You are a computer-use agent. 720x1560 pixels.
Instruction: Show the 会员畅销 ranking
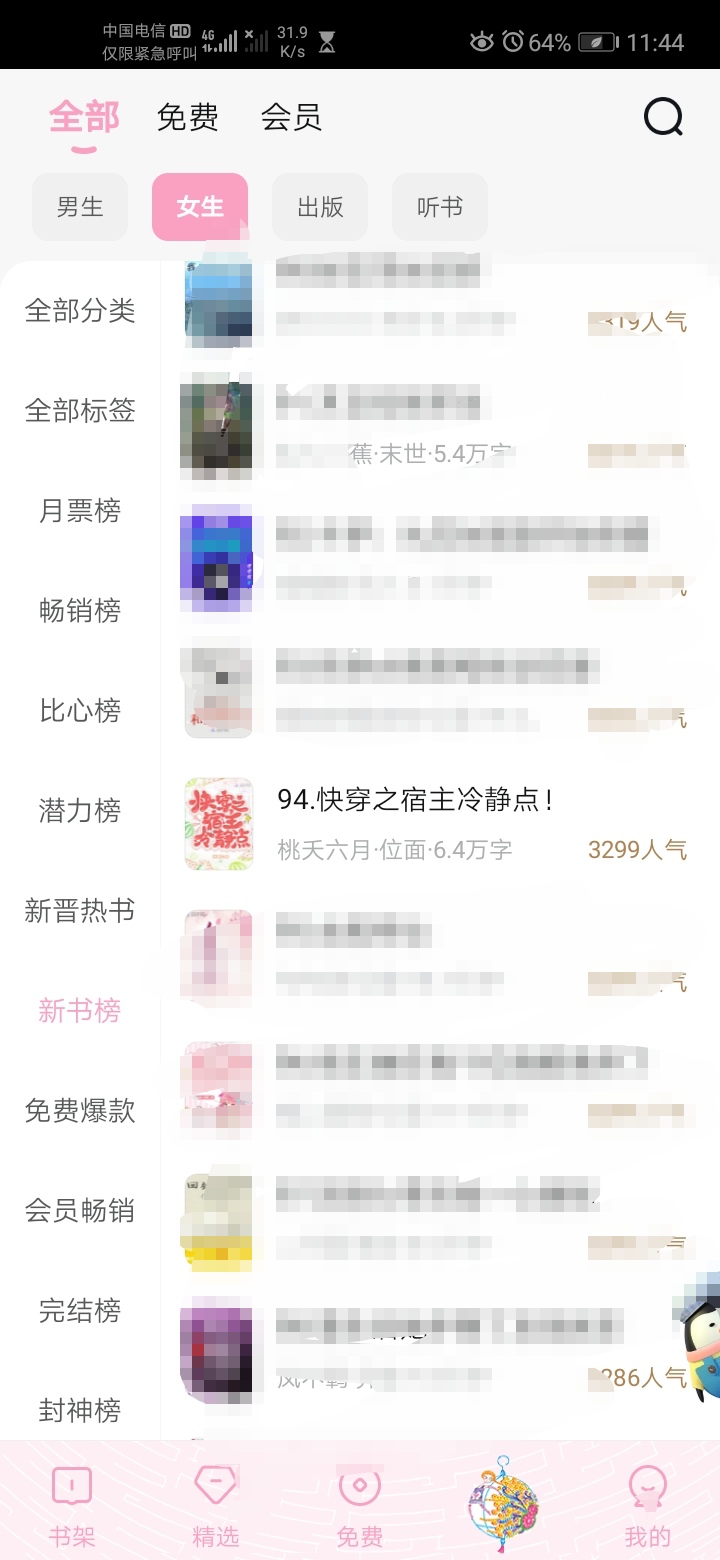80,1211
